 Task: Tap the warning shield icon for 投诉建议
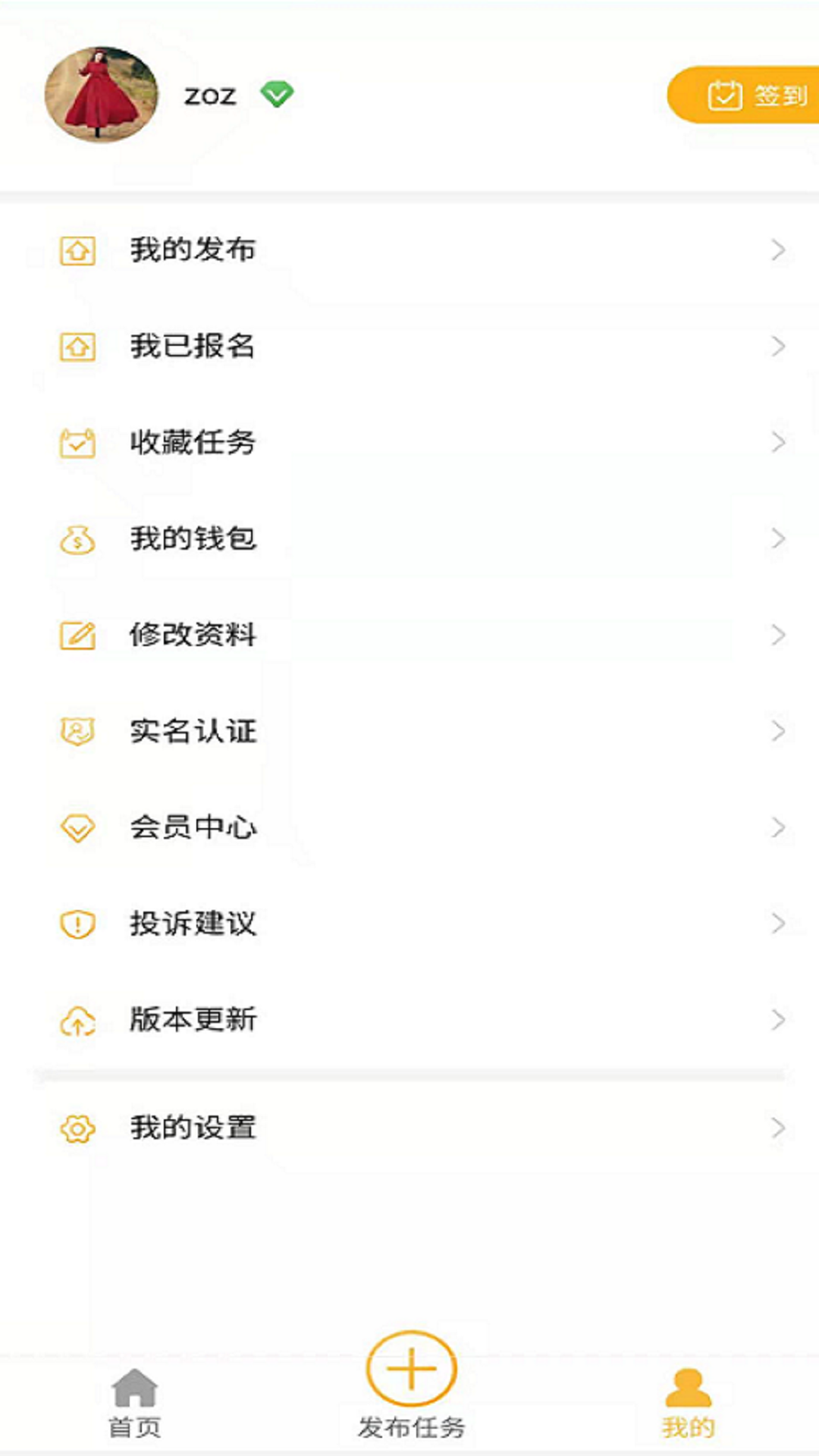pos(77,924)
